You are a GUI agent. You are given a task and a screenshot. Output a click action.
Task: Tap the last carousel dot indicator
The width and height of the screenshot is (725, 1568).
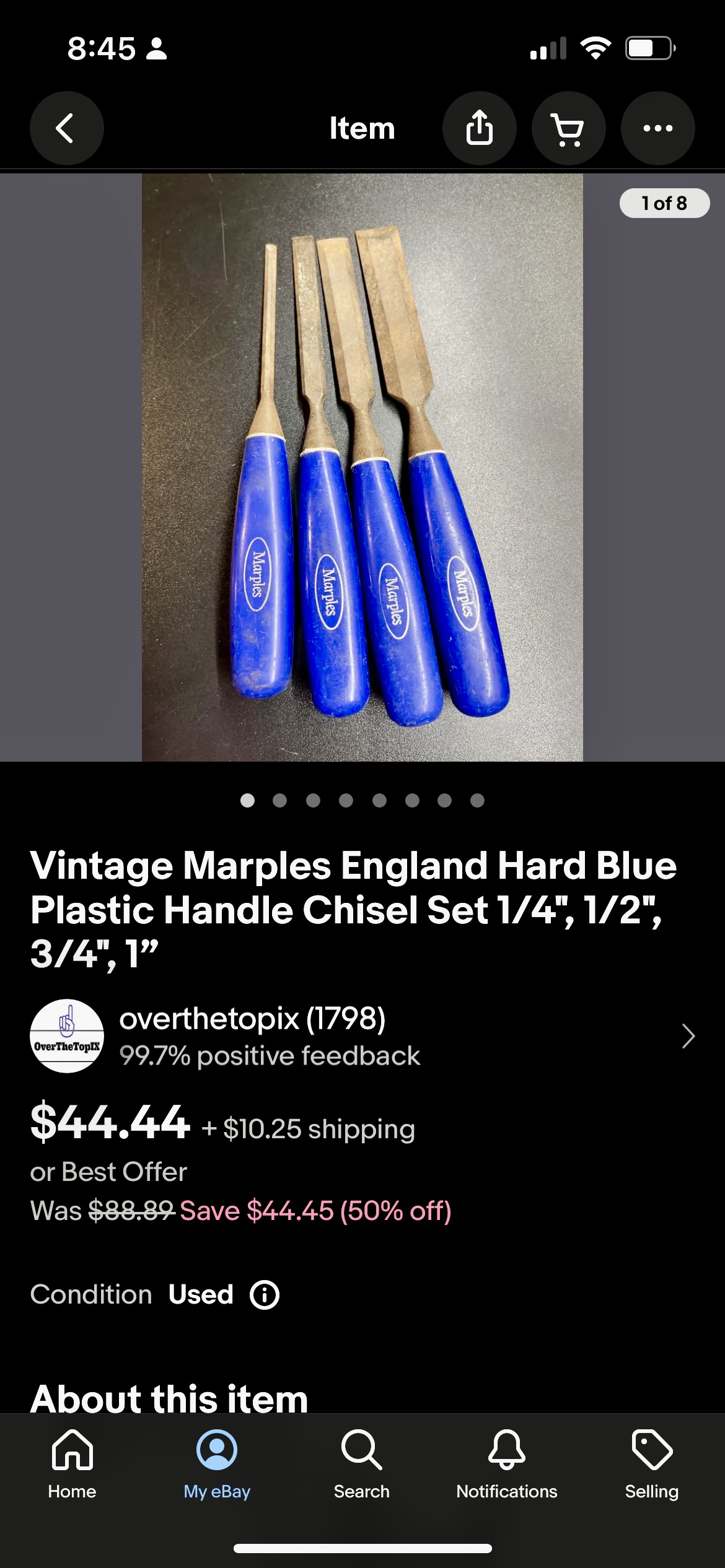476,800
